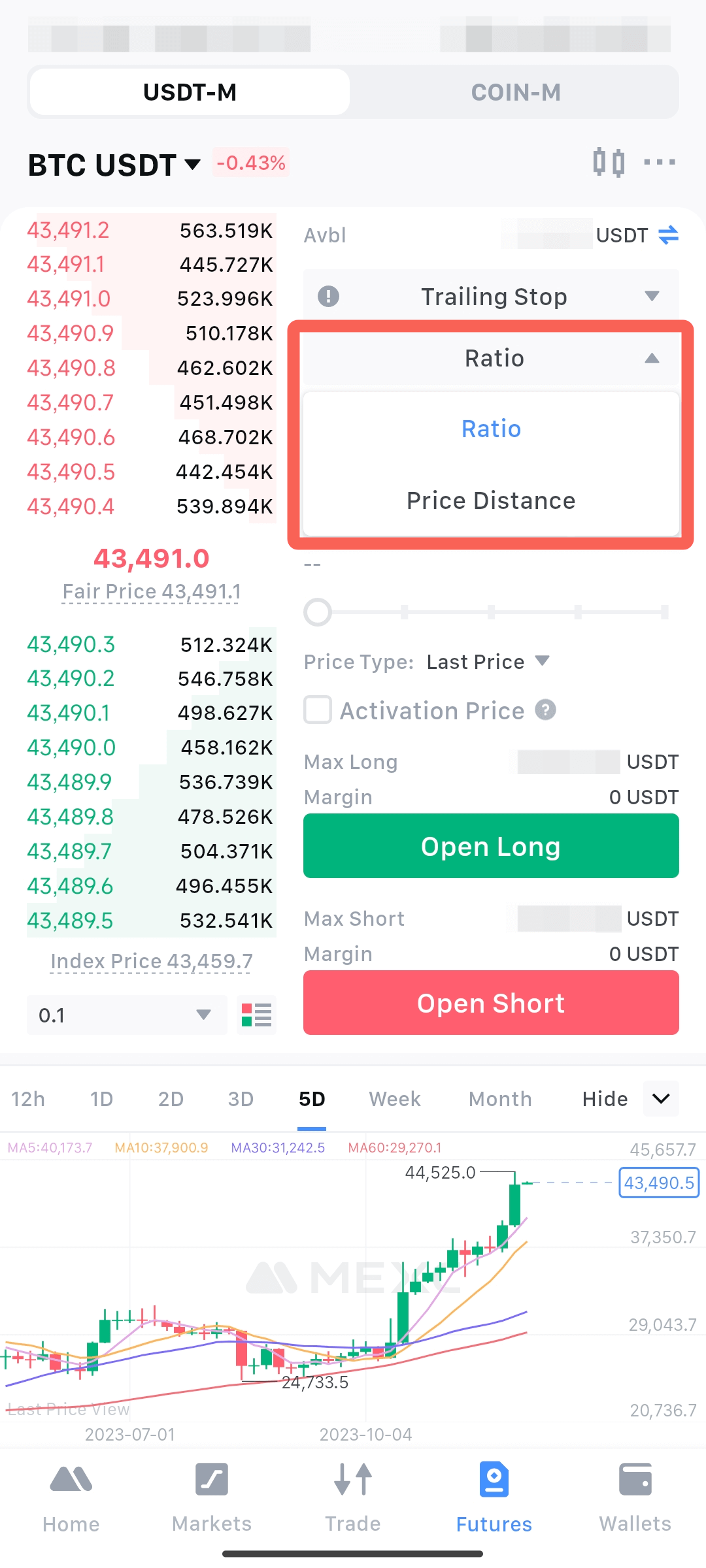
Task: Select the 1D chart interval
Action: tap(101, 1099)
